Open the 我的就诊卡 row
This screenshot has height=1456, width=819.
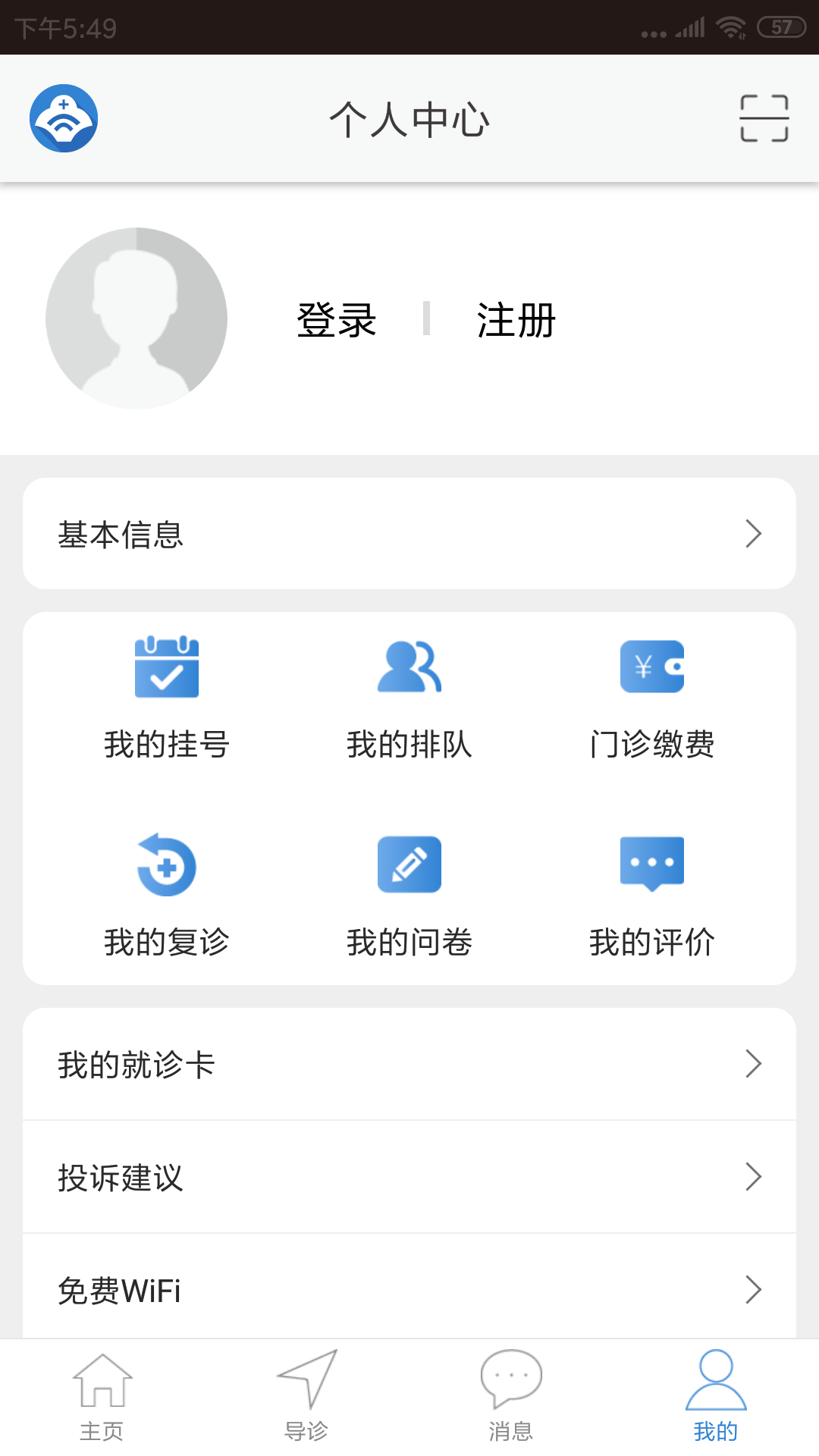409,1064
